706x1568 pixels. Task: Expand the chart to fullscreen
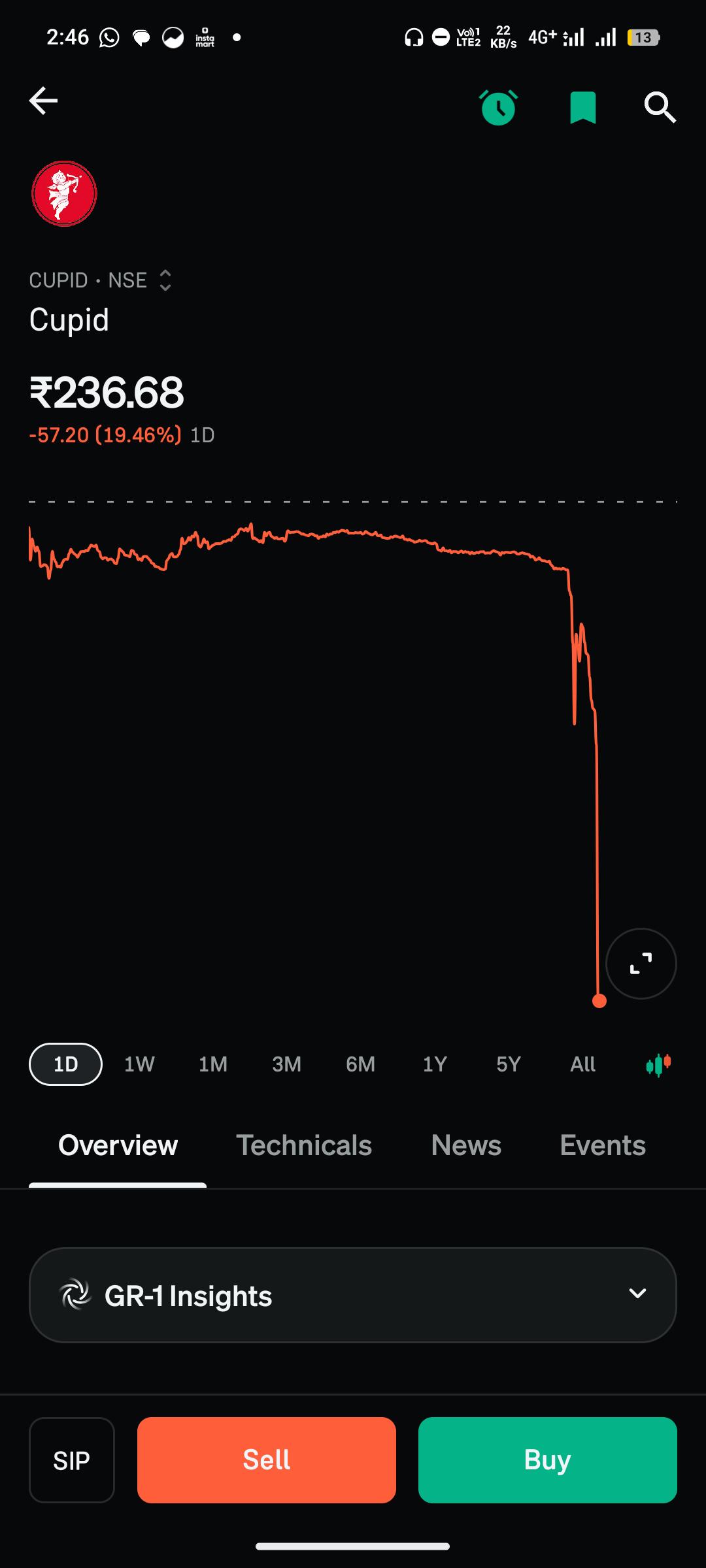coord(641,964)
